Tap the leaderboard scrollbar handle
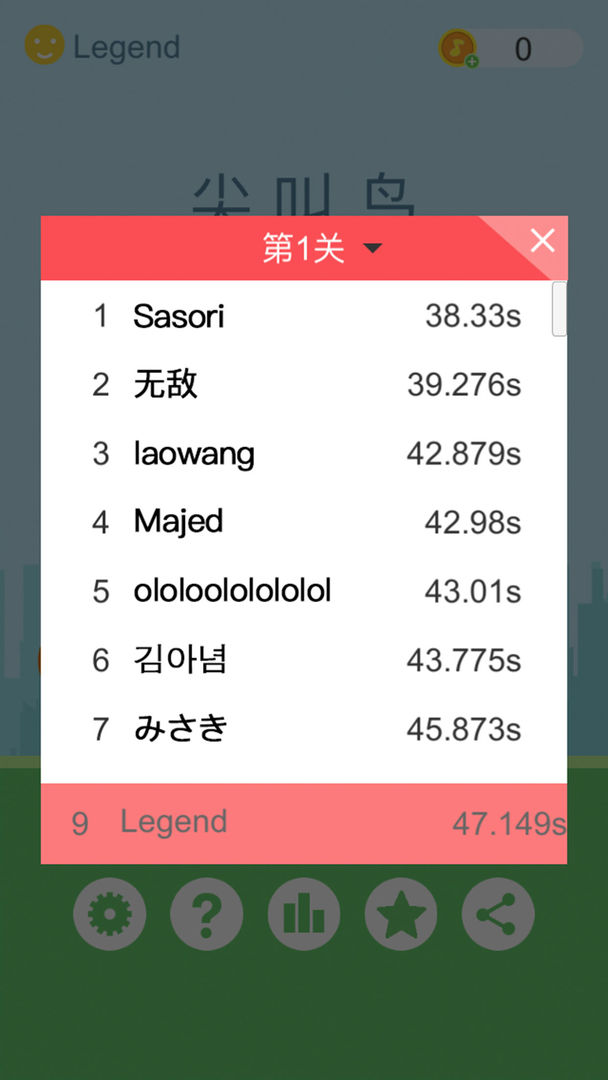 coord(559,309)
